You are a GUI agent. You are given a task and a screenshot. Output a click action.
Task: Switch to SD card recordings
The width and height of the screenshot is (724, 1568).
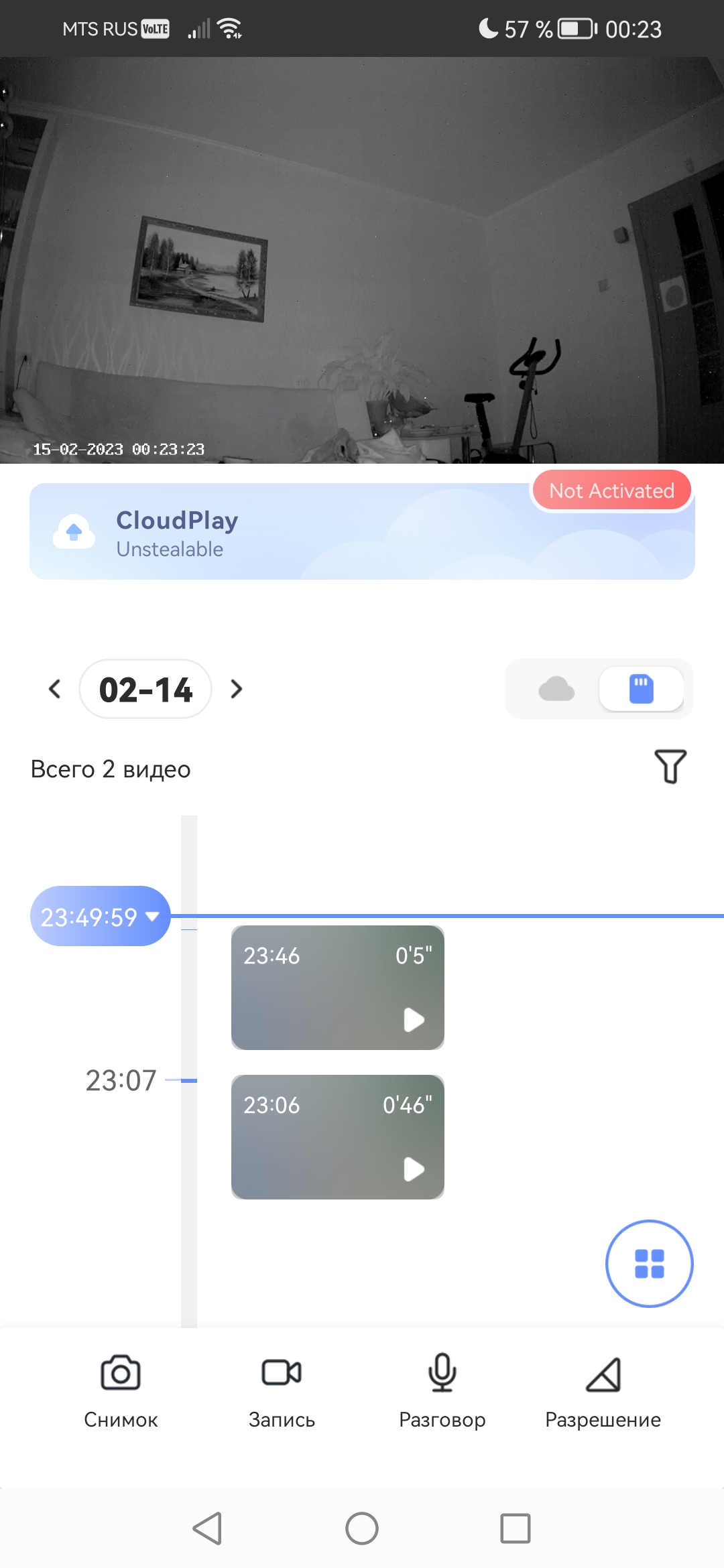tap(641, 689)
